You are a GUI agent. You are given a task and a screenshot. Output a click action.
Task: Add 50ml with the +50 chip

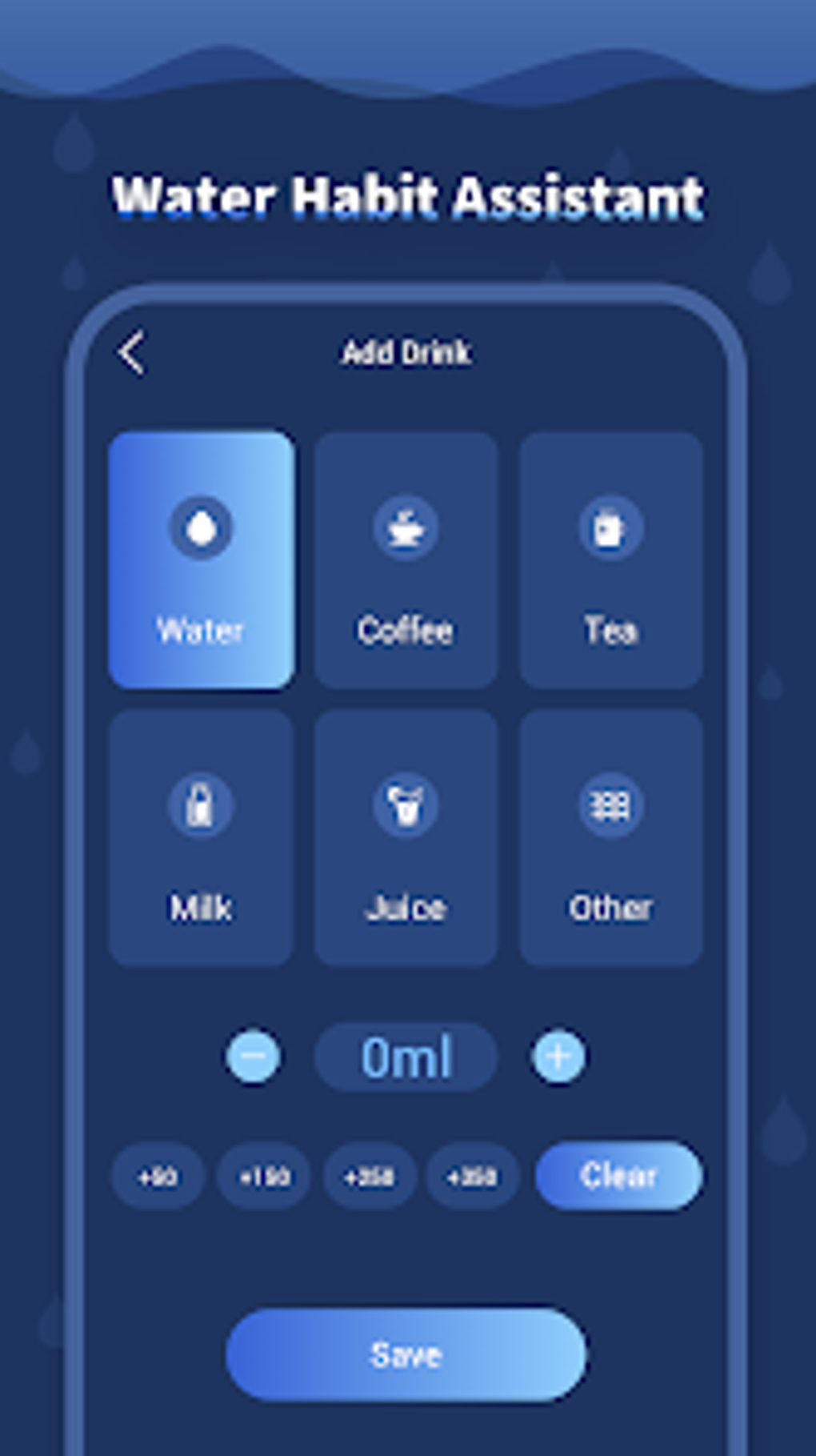pos(157,1176)
